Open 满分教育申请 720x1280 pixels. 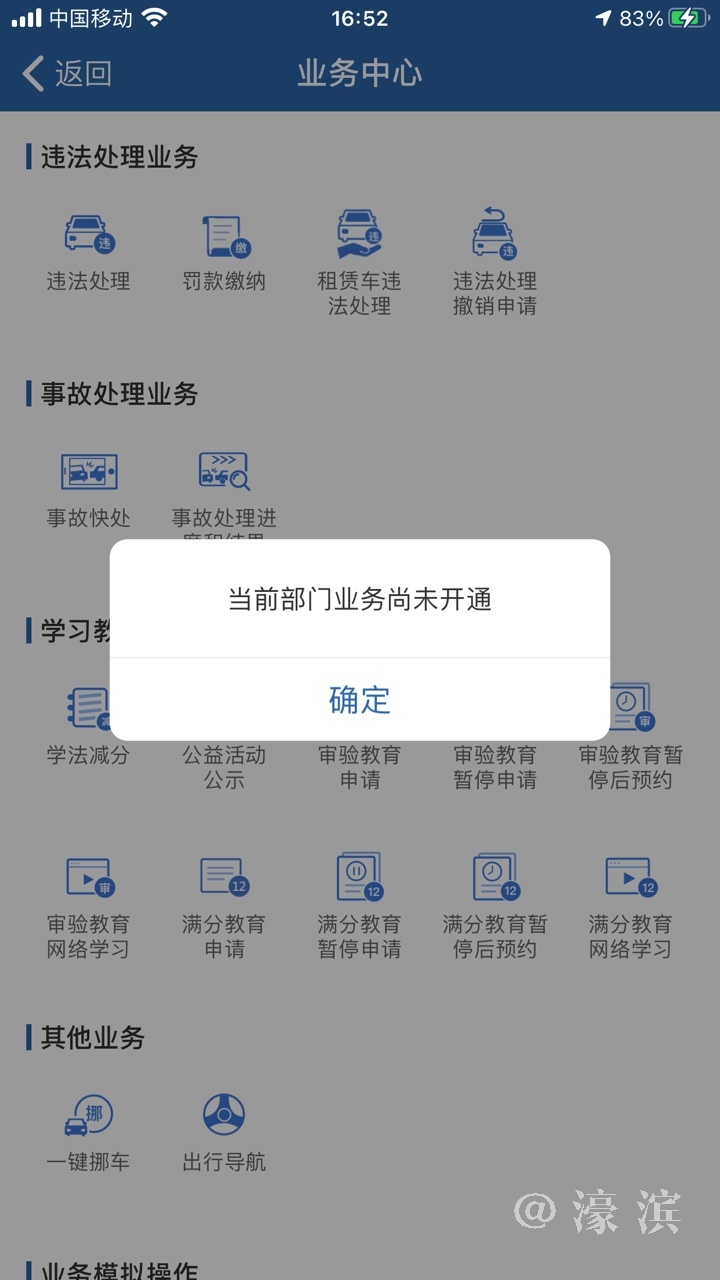point(224,903)
